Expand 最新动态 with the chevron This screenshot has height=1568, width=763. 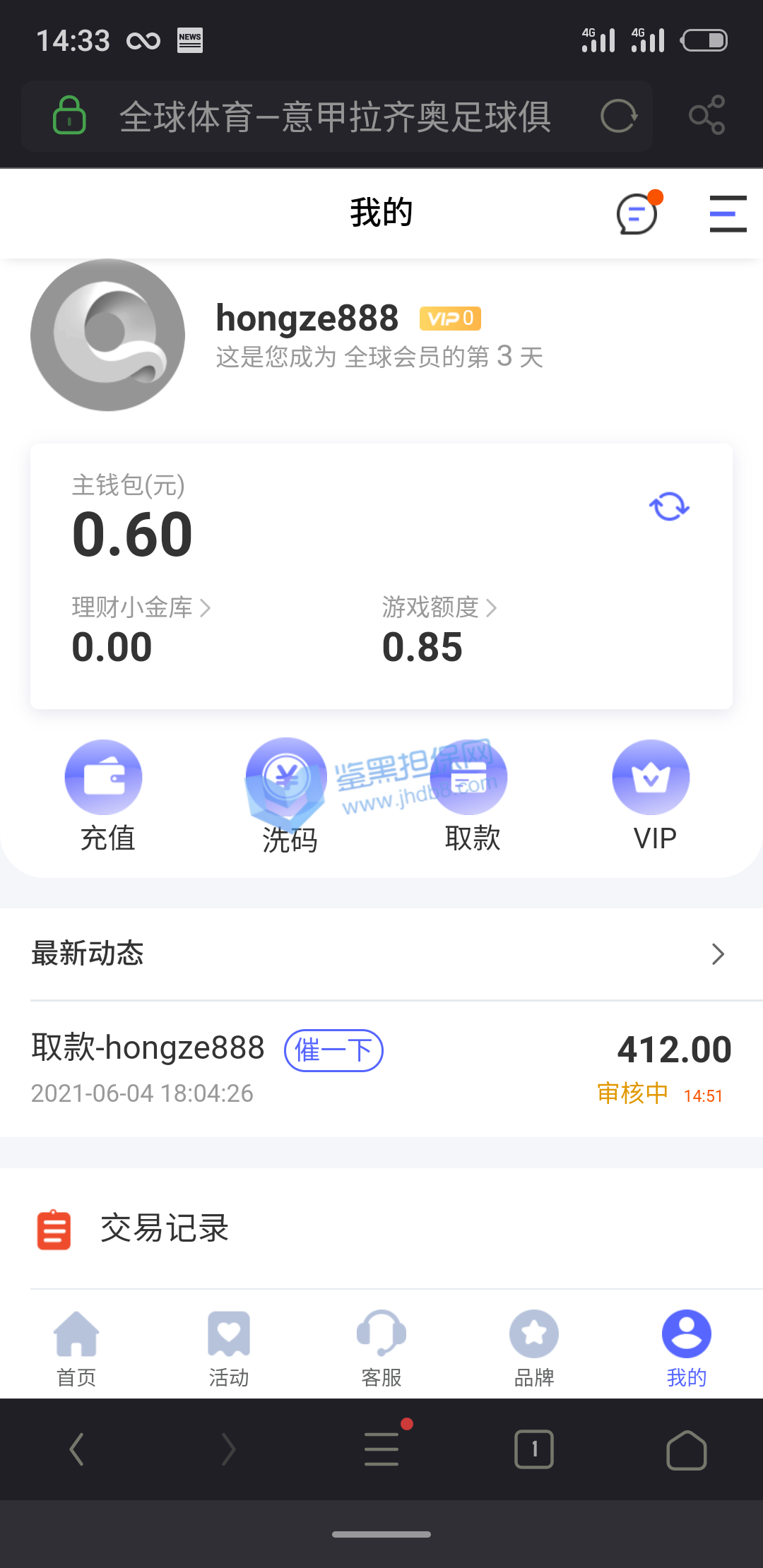click(718, 954)
